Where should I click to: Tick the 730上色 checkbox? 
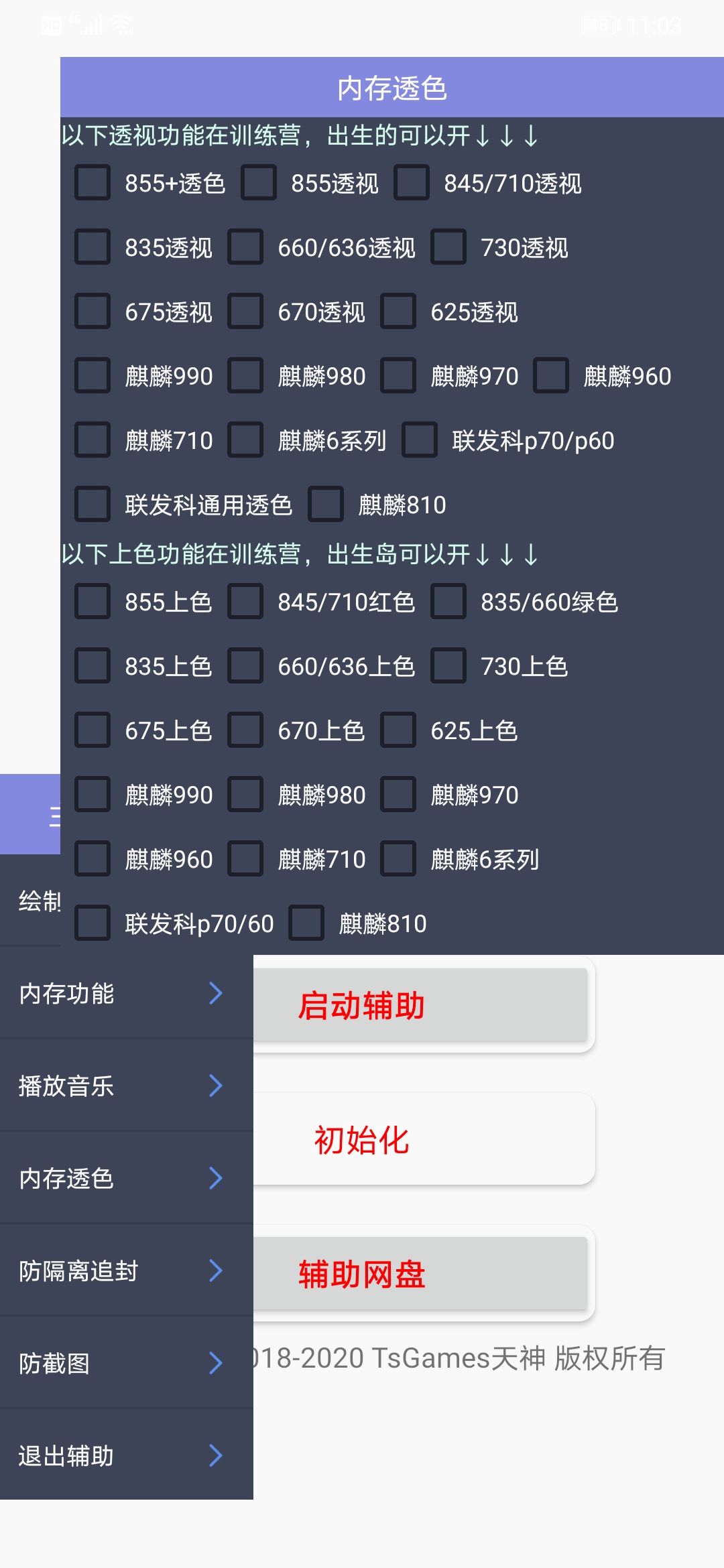coord(448,666)
